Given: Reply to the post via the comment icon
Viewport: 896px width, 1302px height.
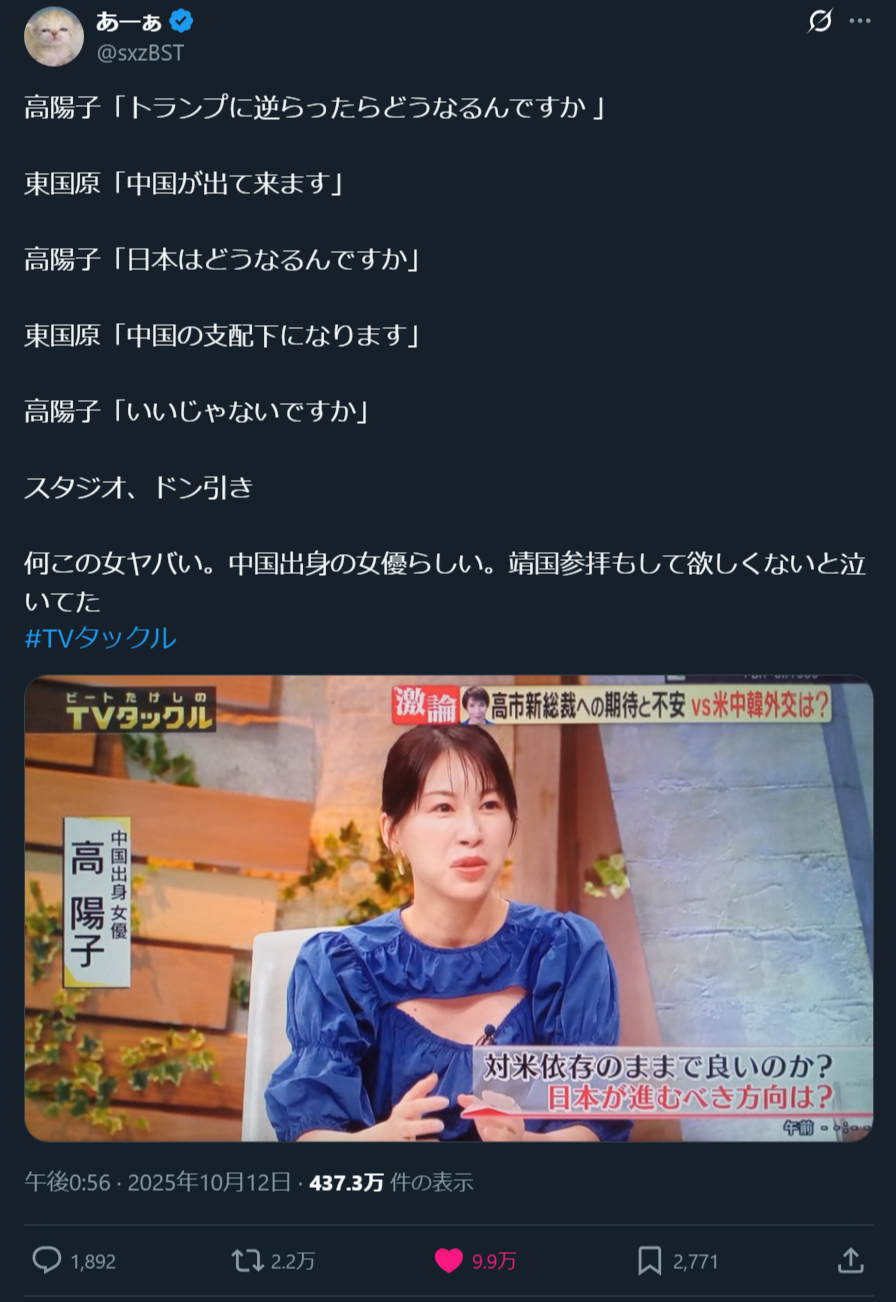Looking at the screenshot, I should pos(47,1260).
